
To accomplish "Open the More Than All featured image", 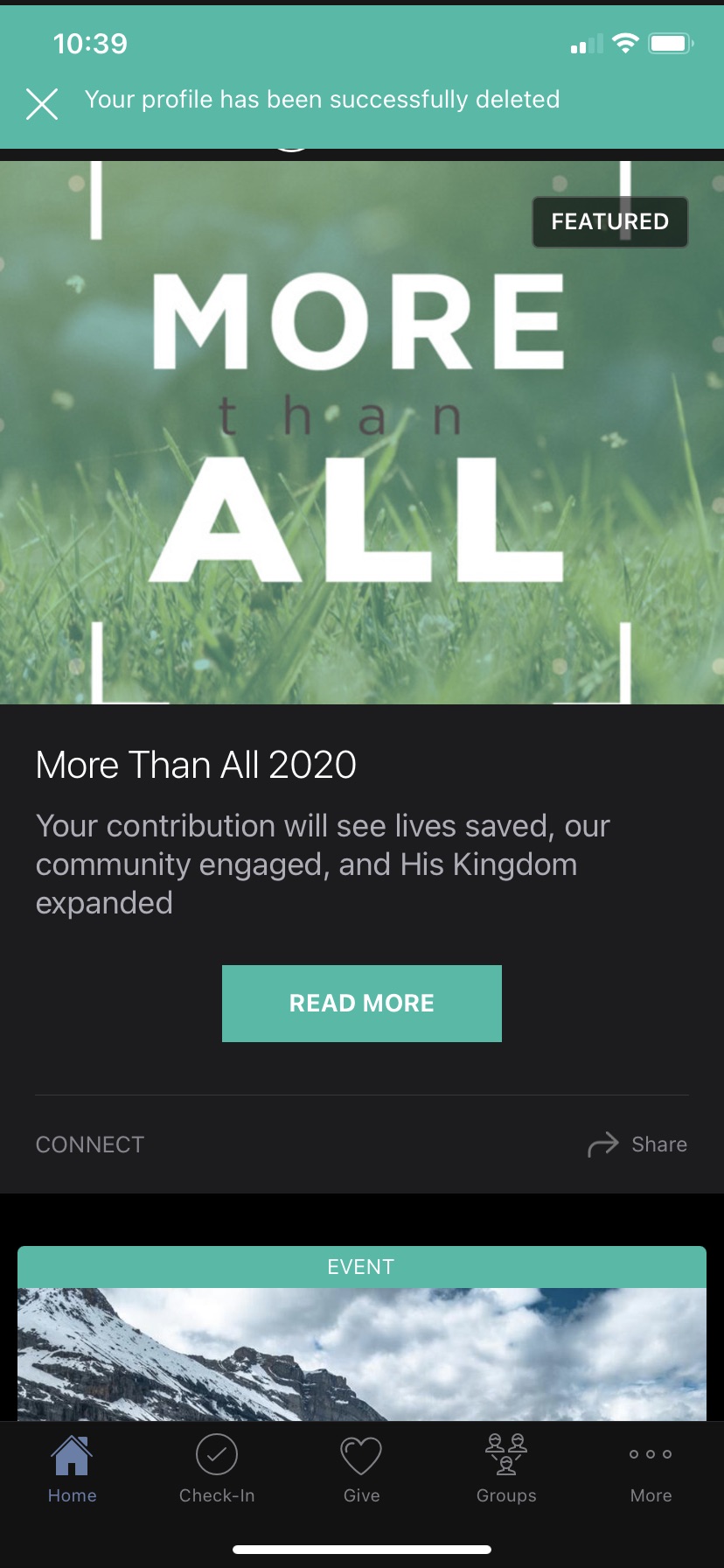I will [x=361, y=432].
